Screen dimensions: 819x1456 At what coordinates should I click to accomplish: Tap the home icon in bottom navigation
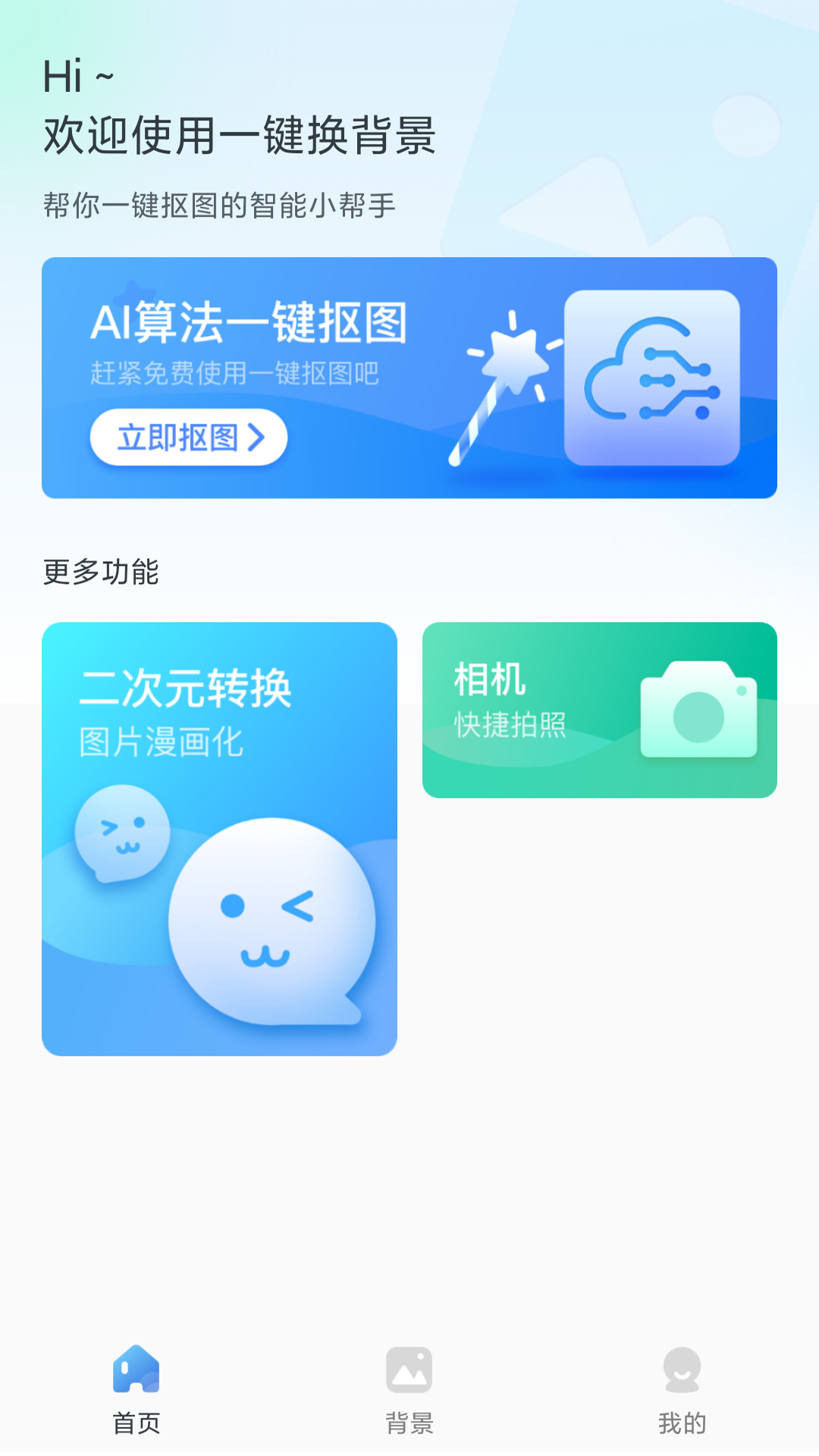point(136,1371)
